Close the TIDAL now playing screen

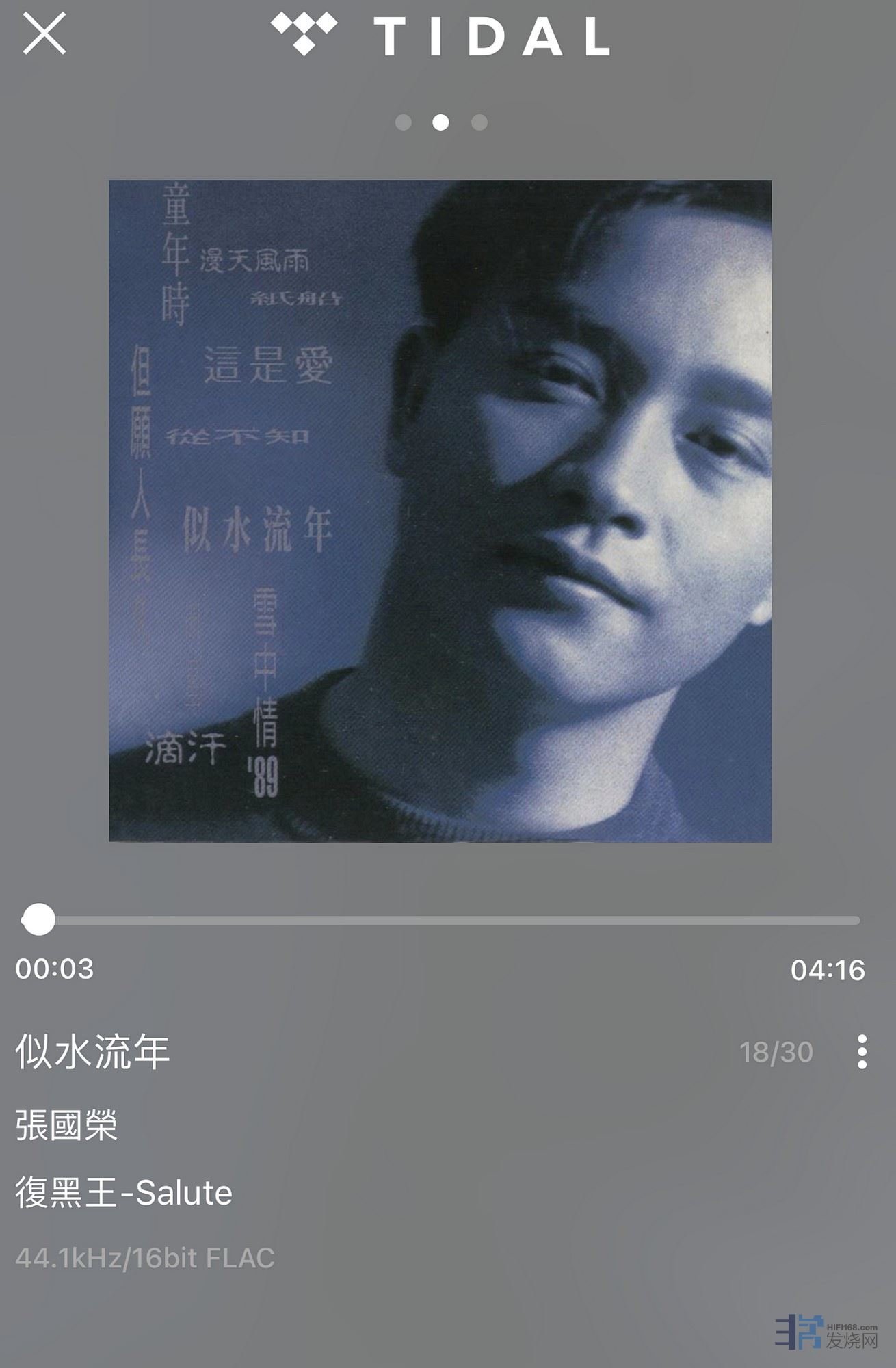point(44,33)
